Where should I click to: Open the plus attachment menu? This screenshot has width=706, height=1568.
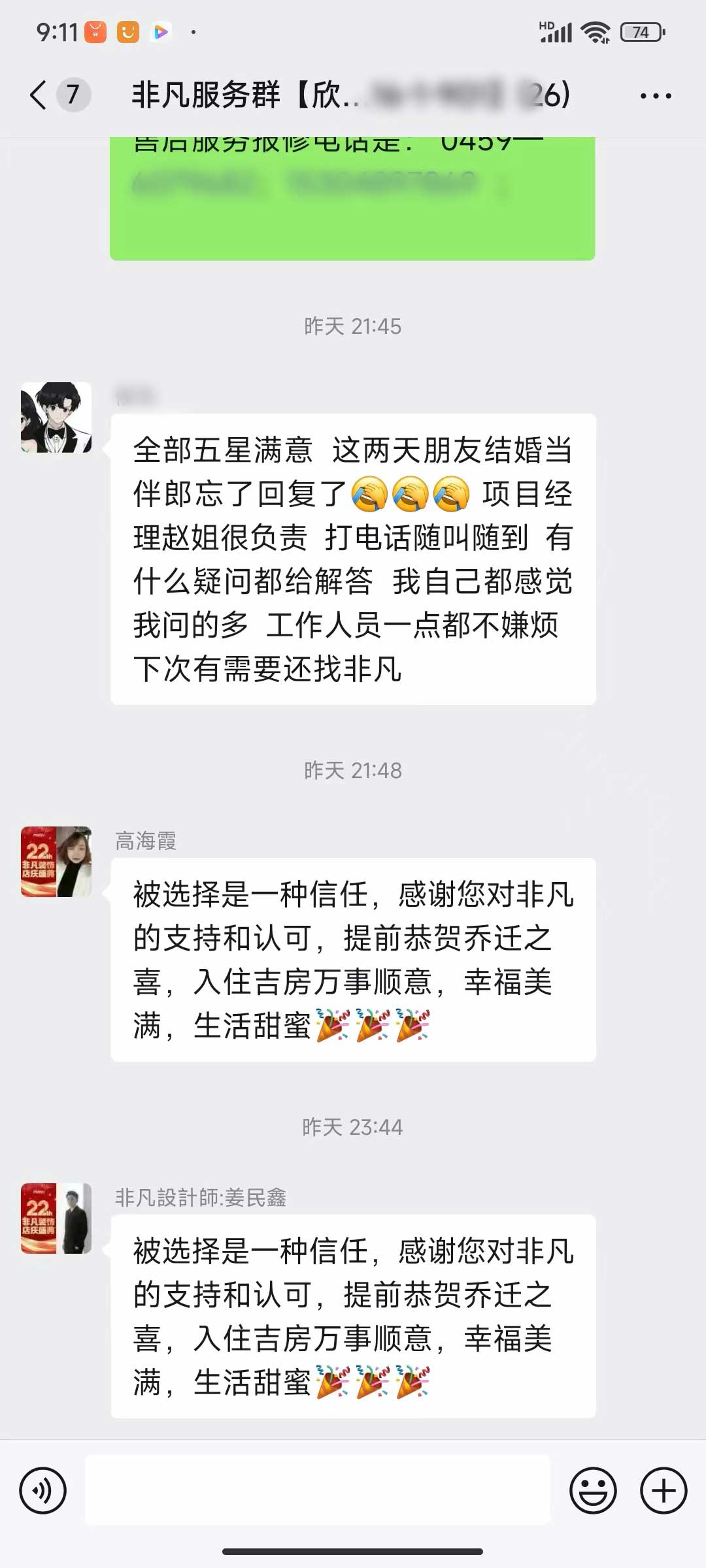[x=664, y=1491]
